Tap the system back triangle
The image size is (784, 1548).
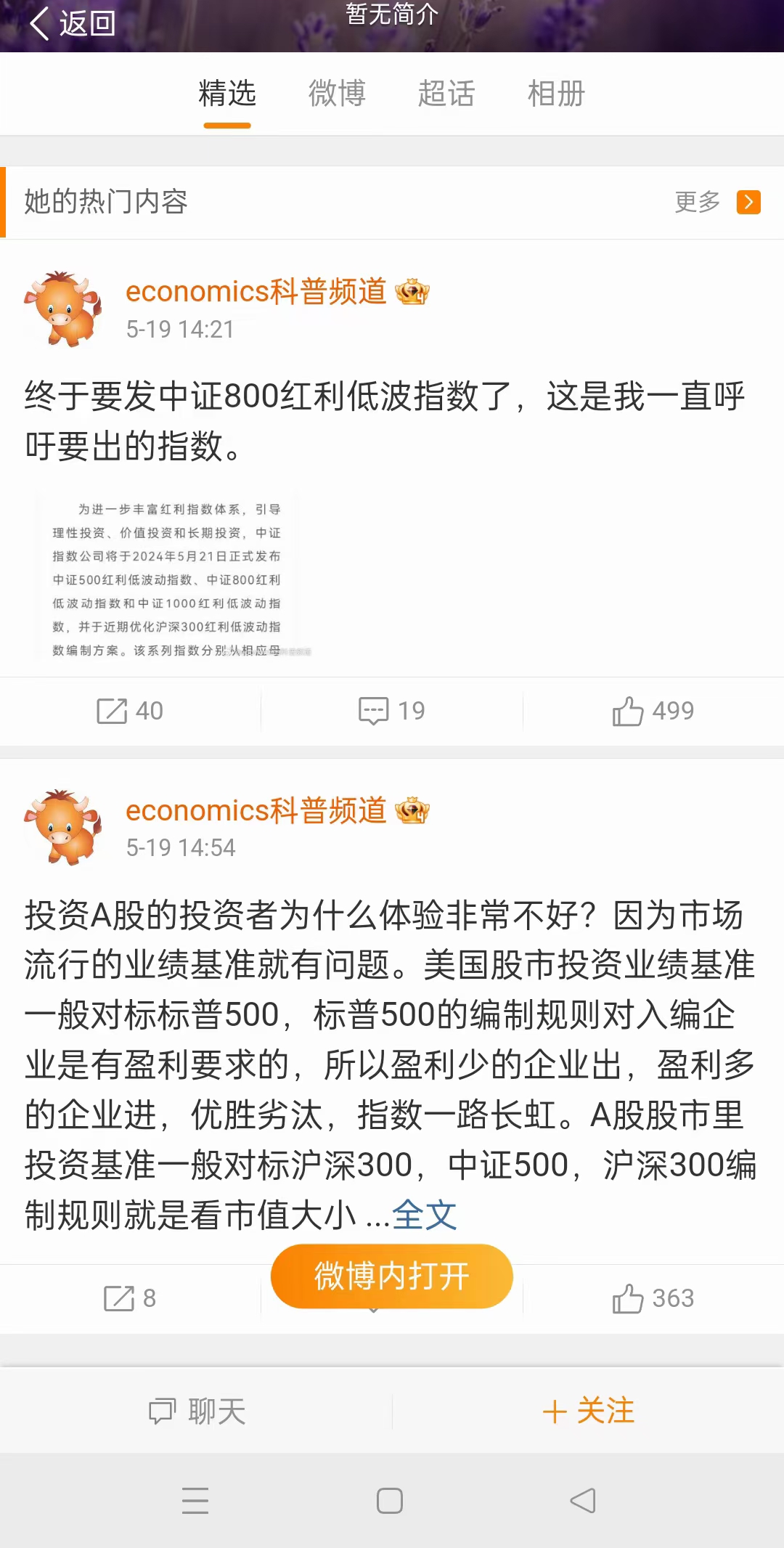point(583,1501)
